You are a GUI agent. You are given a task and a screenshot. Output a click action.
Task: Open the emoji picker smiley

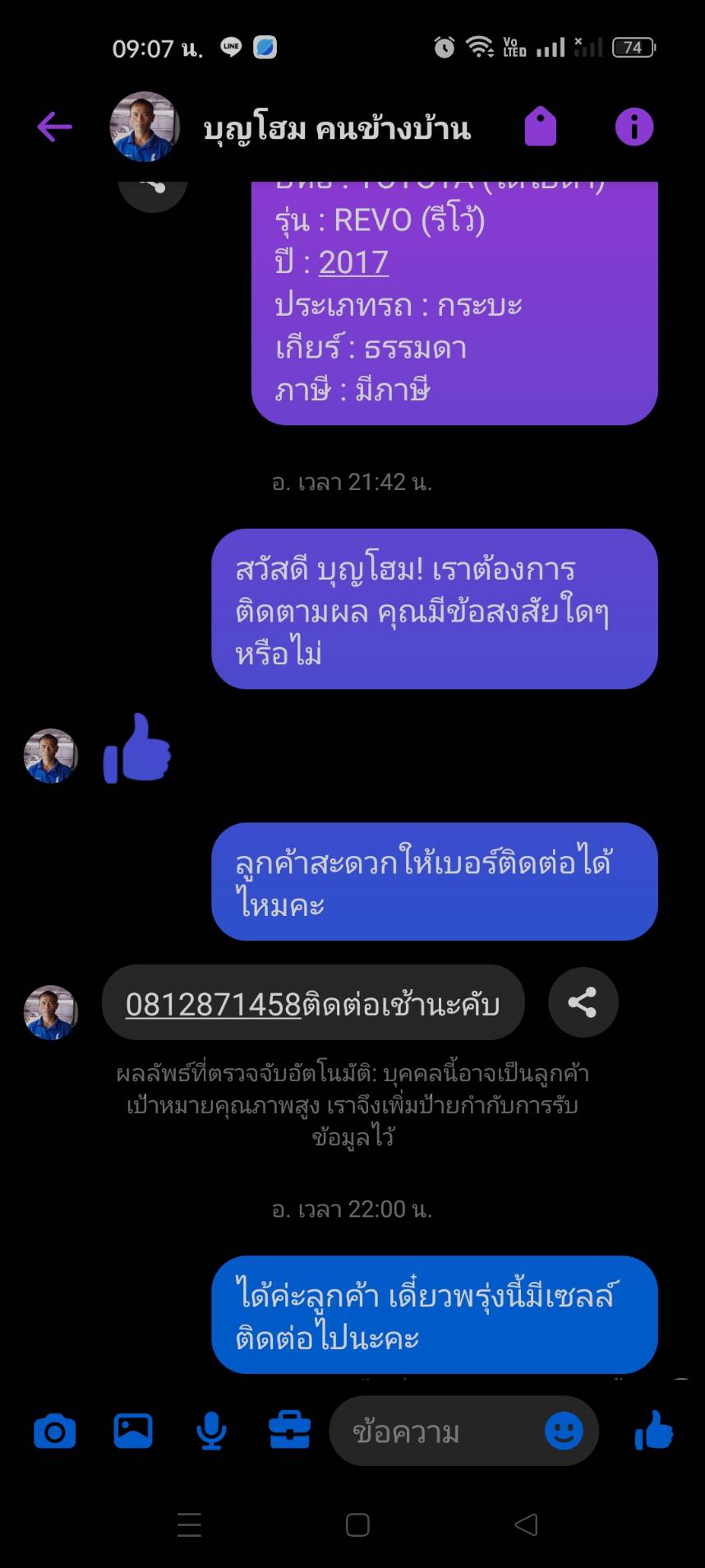coord(564,1432)
